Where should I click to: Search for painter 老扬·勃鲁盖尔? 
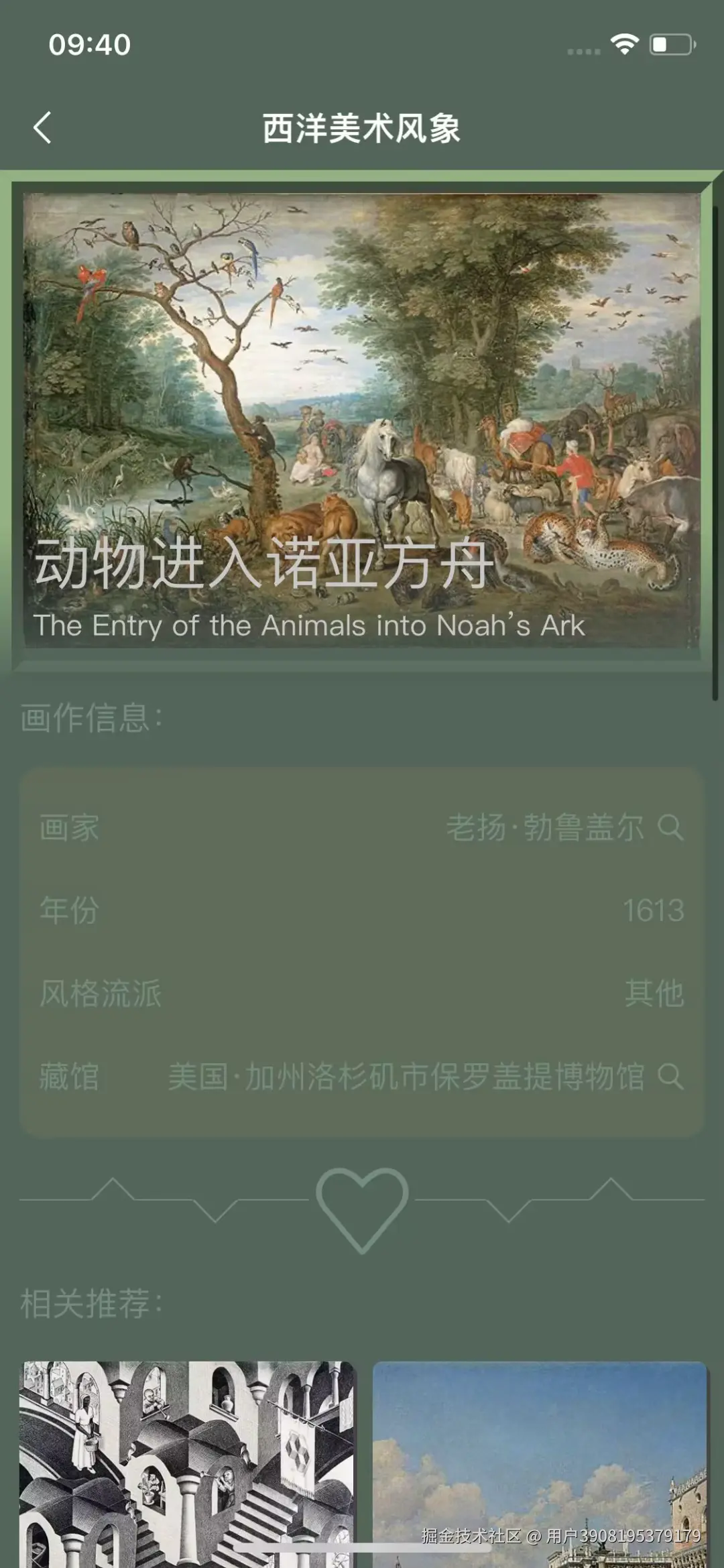point(670,827)
